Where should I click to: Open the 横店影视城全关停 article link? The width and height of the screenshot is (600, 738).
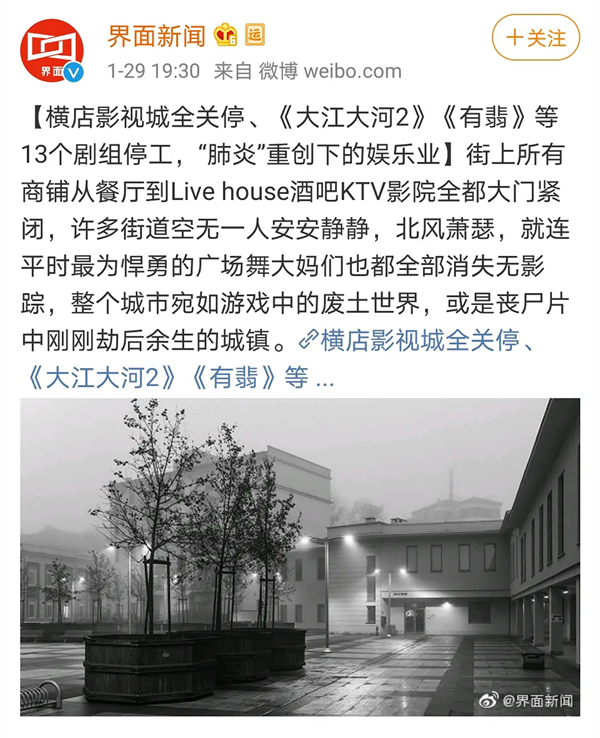click(x=420, y=341)
